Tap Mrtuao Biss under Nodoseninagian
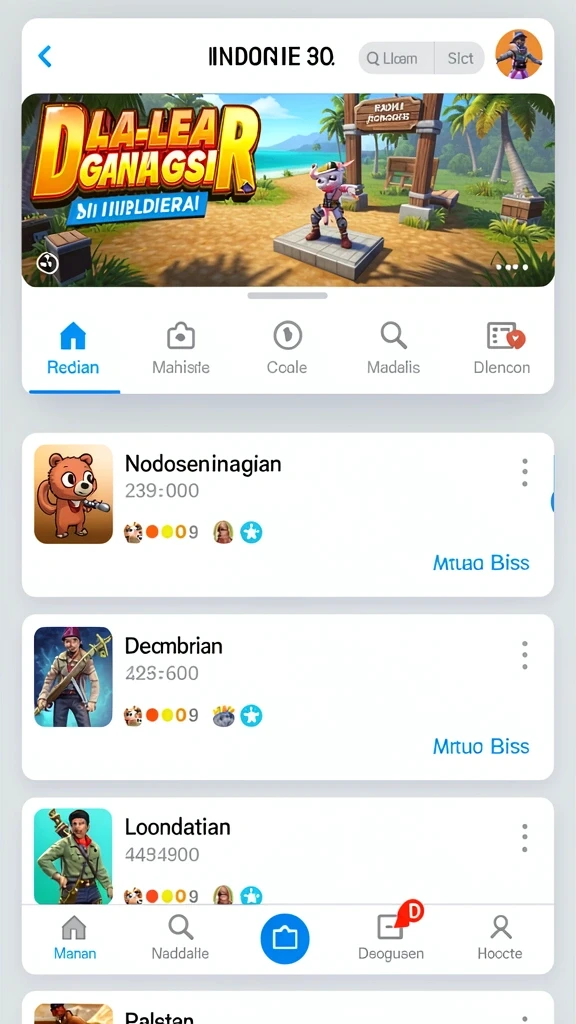 (481, 563)
